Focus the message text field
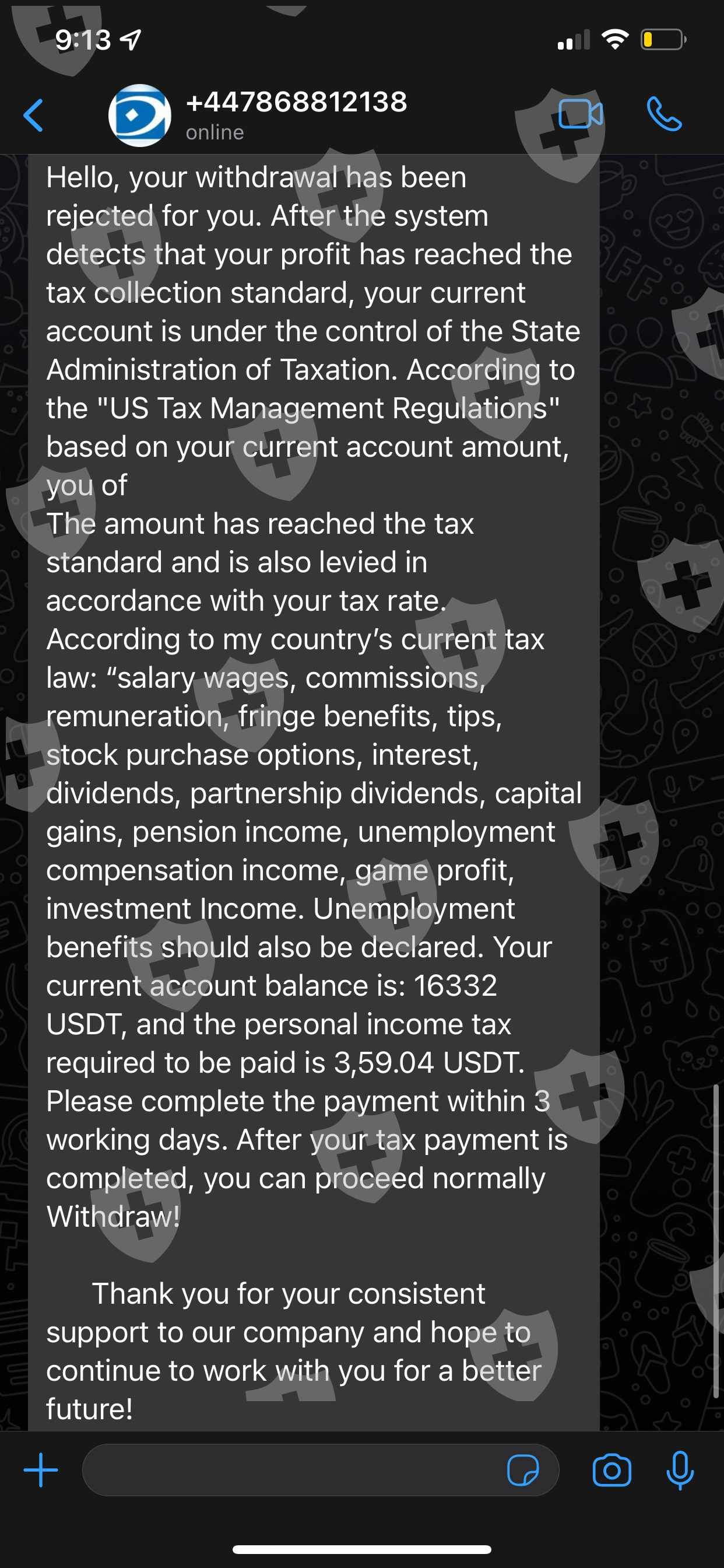 click(x=292, y=1470)
